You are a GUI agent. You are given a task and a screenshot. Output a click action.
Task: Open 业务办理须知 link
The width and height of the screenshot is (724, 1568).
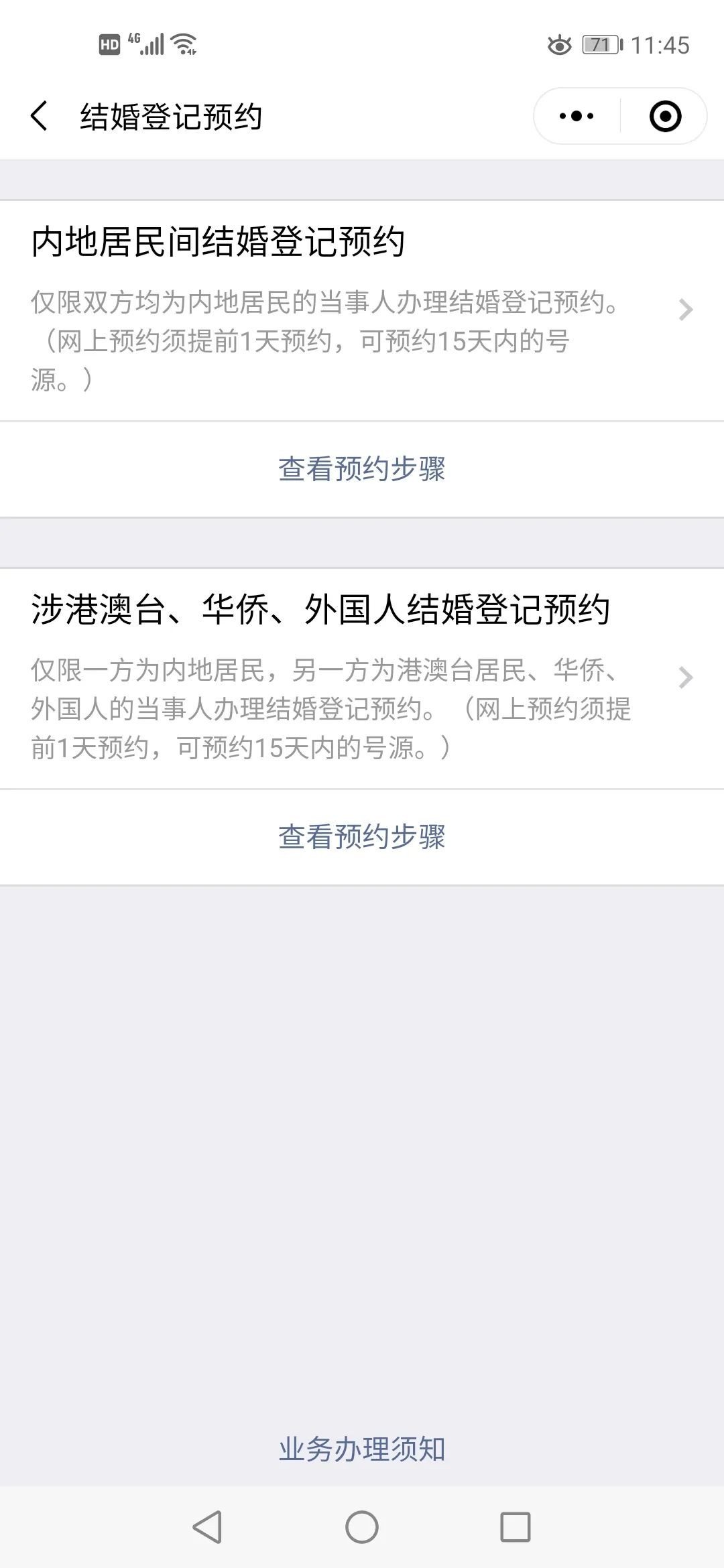(362, 1449)
